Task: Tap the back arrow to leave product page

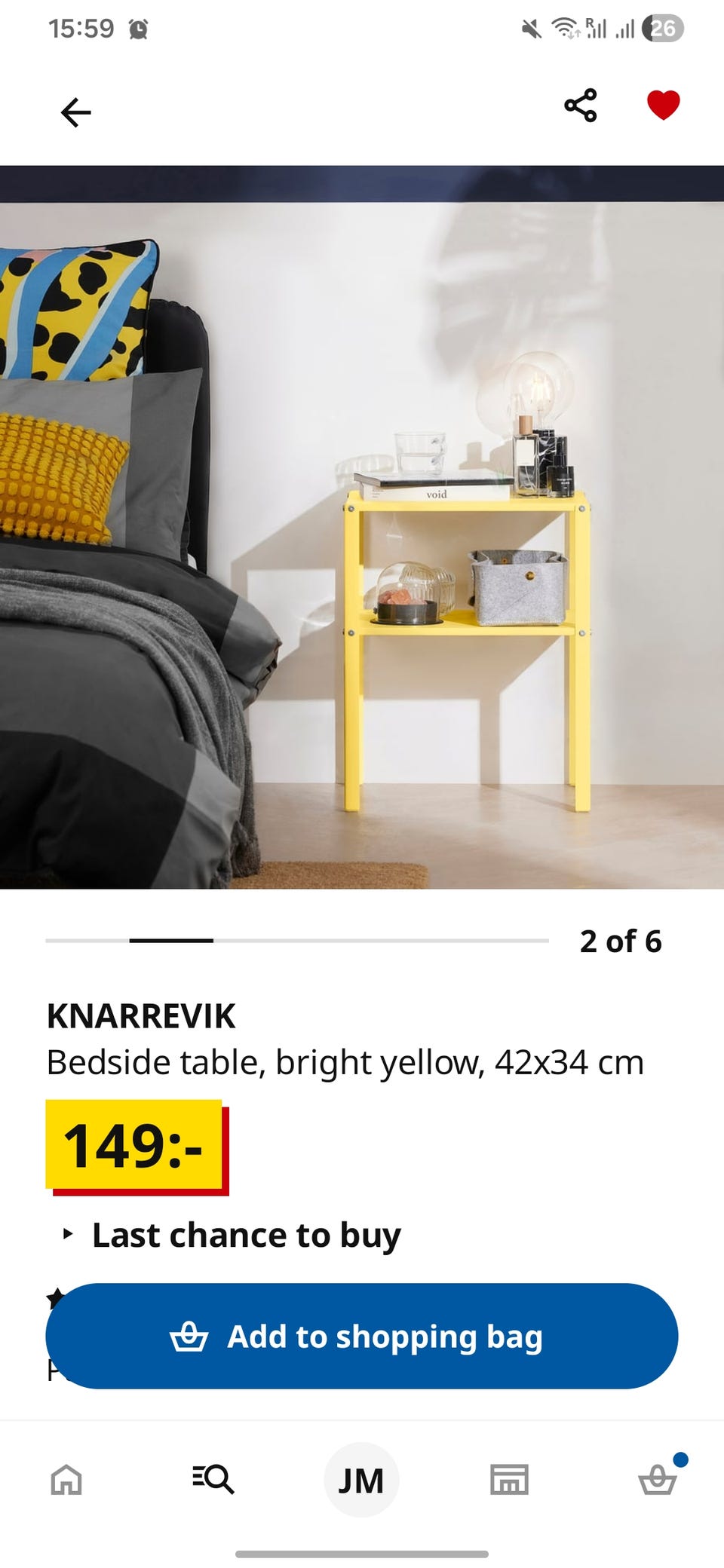Action: 75,111
